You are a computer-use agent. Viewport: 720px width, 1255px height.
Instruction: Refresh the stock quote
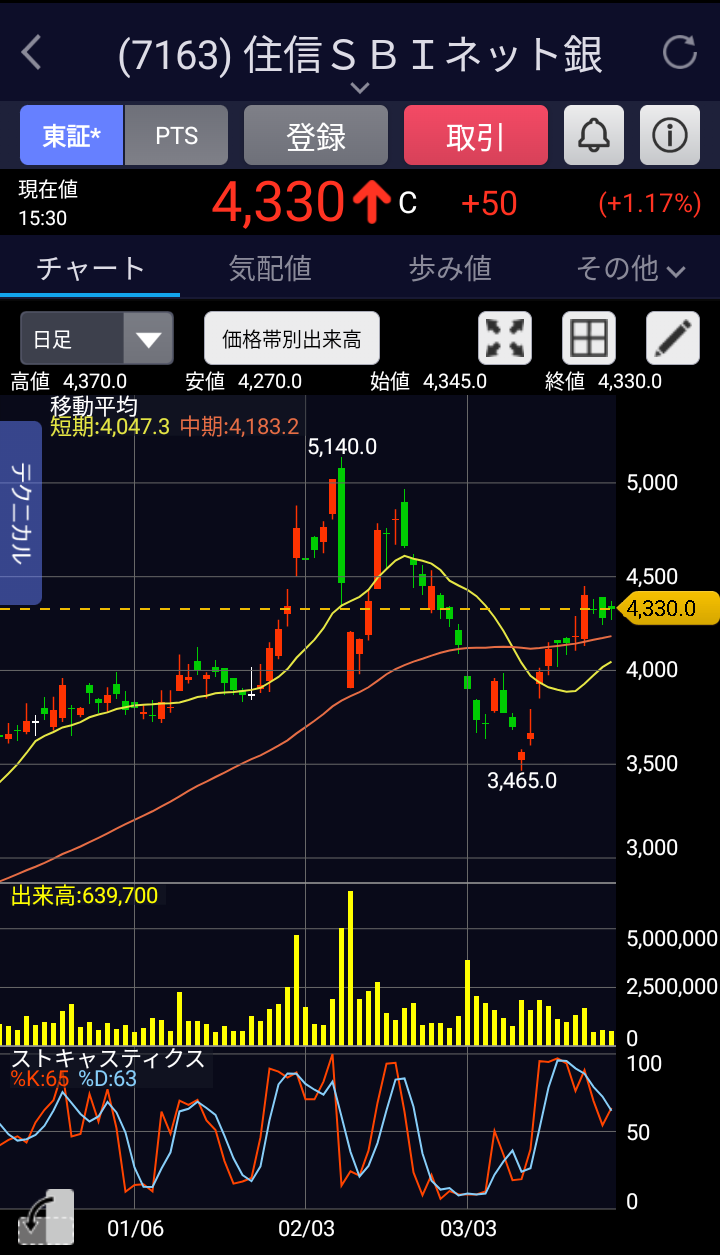[680, 52]
